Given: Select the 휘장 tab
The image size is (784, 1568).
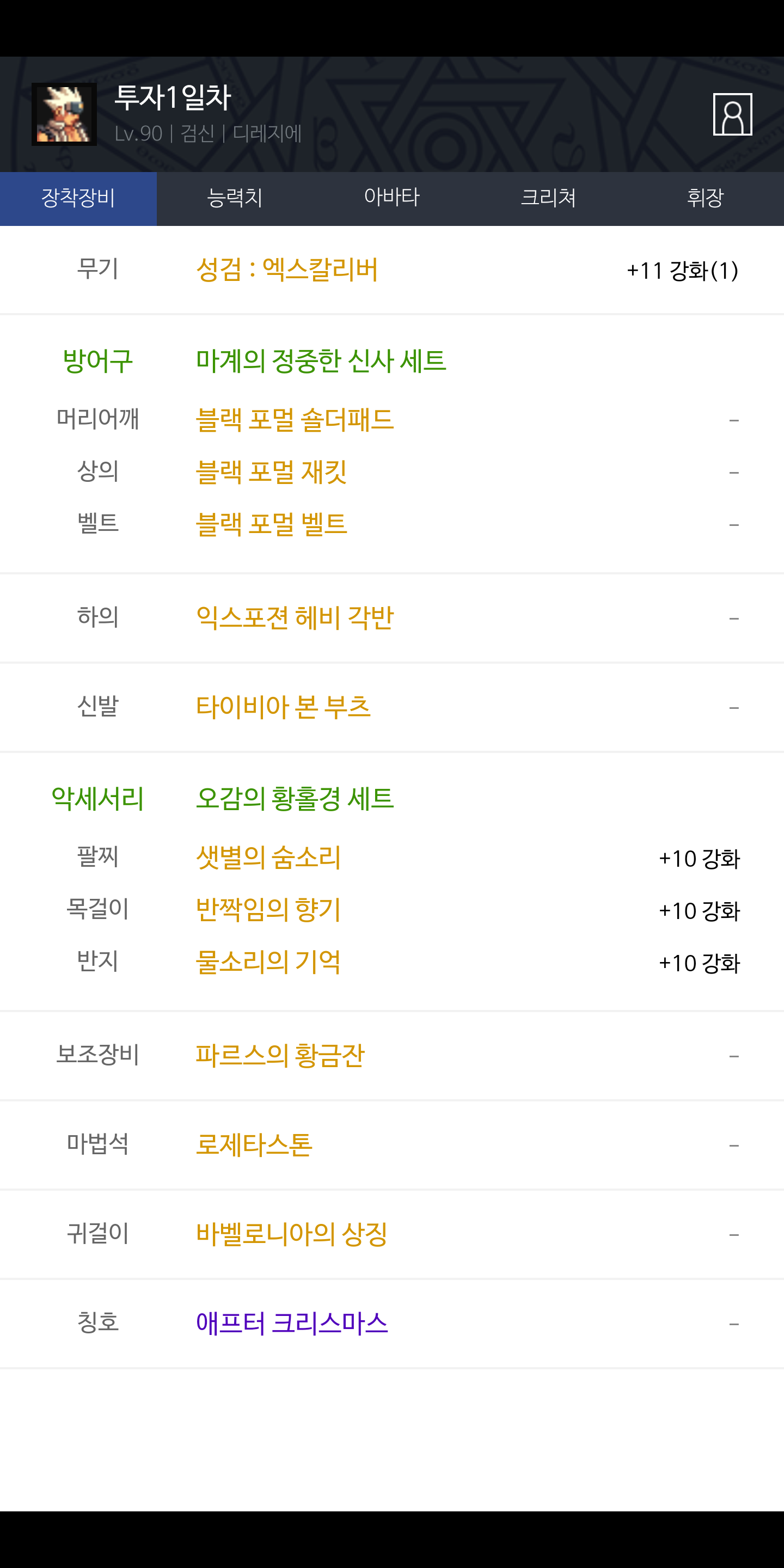Looking at the screenshot, I should tap(706, 198).
